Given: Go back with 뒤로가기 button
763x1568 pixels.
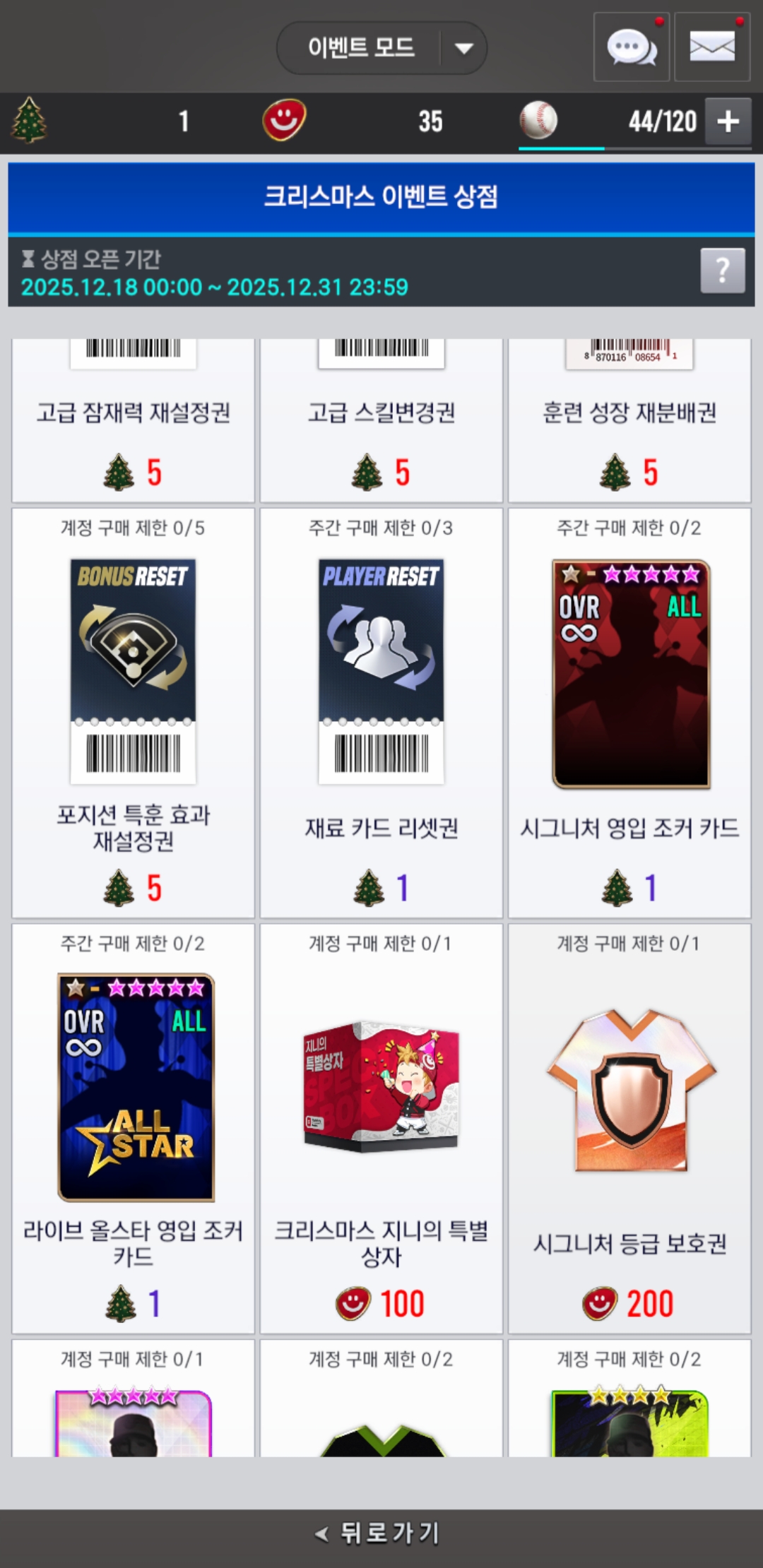Looking at the screenshot, I should pyautogui.click(x=381, y=1533).
